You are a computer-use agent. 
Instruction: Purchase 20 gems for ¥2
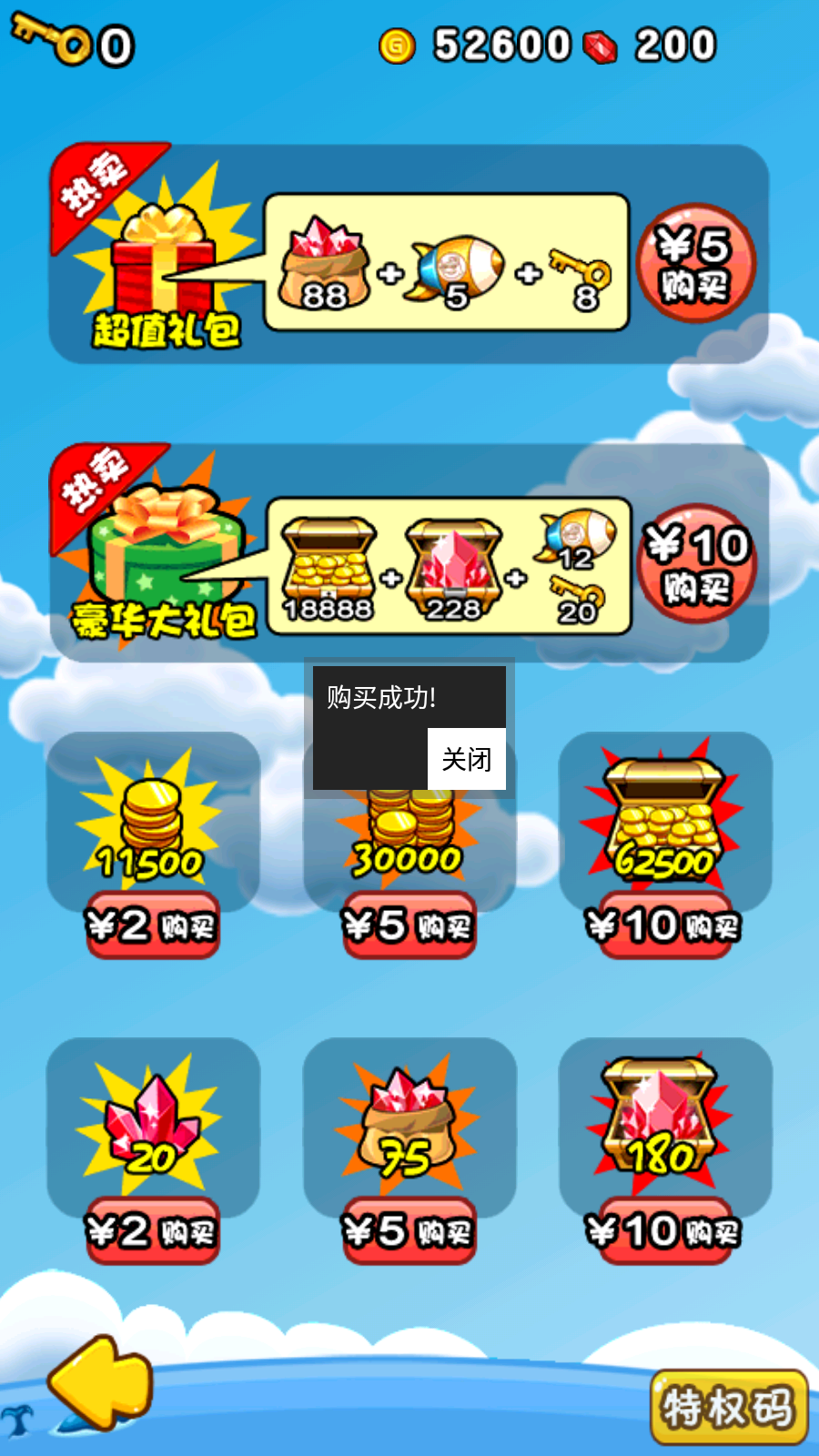point(153,1232)
